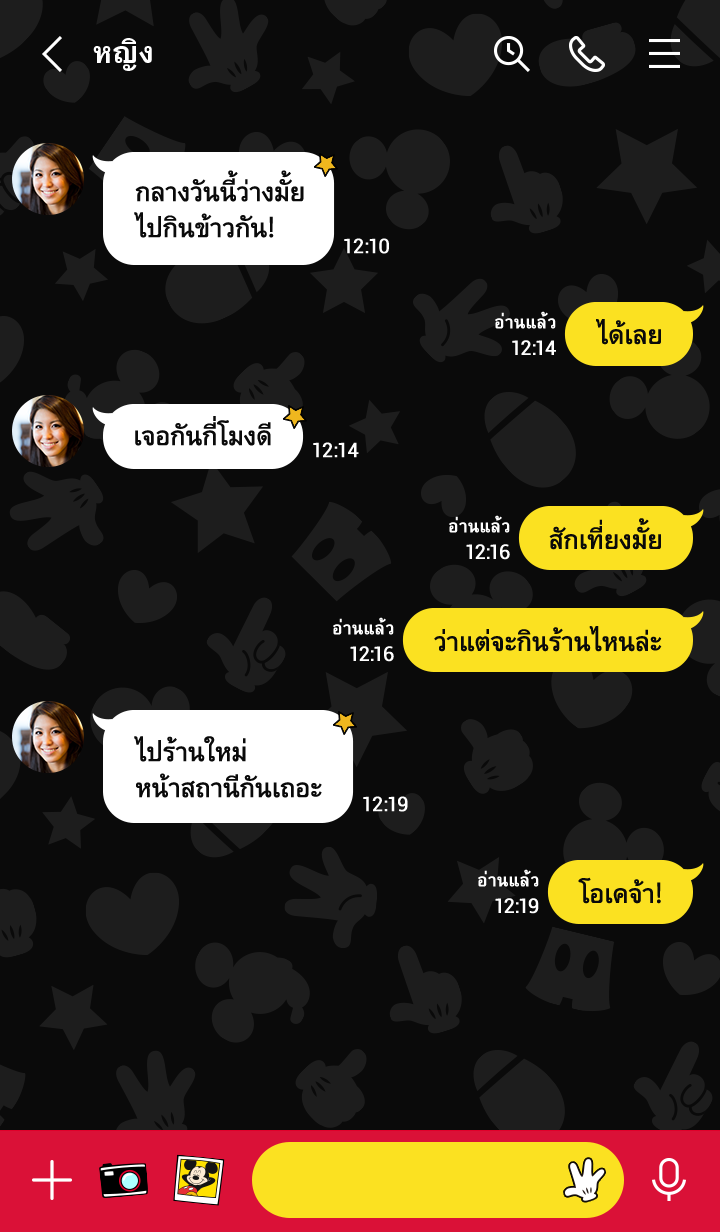Record a voice message with the microphone
The height and width of the screenshot is (1232, 720).
pyautogui.click(x=668, y=1181)
